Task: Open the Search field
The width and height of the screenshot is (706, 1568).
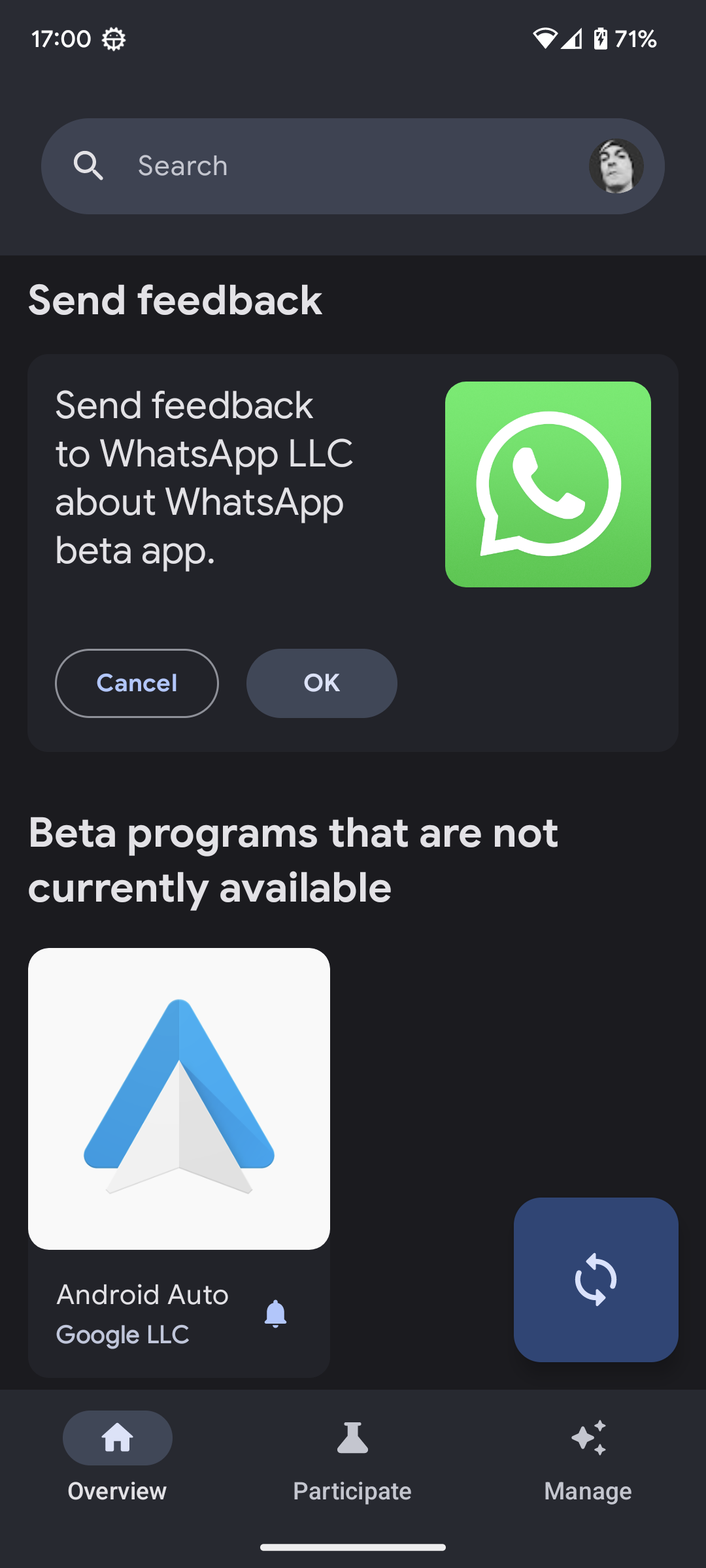Action: [x=340, y=166]
